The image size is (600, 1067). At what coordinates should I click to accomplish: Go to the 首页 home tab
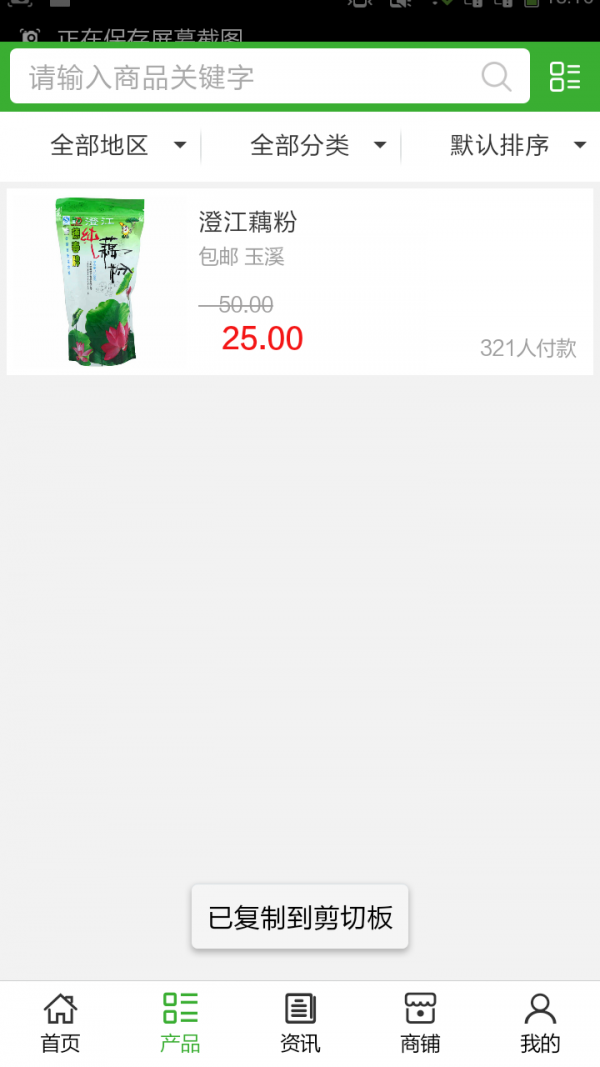[60, 1024]
